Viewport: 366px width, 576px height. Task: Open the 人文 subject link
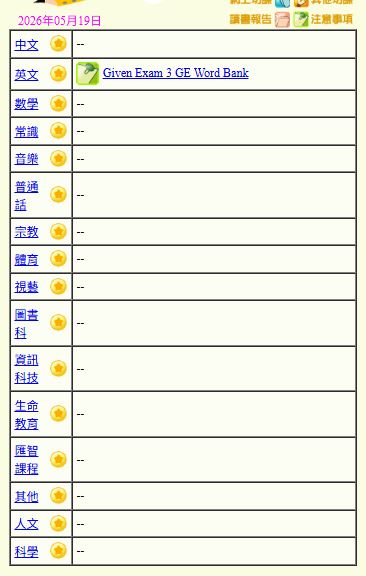(x=26, y=523)
